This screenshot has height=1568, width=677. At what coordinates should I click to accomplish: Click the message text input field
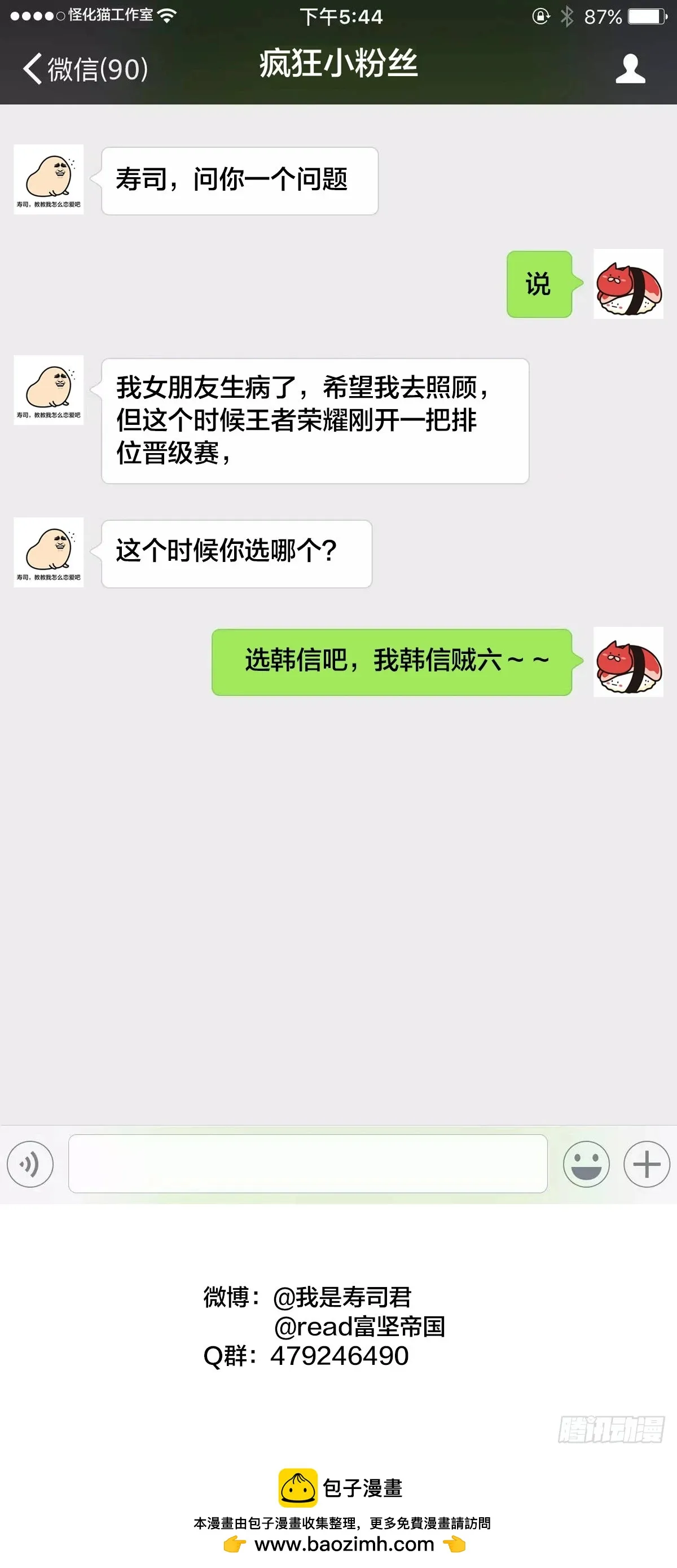click(307, 1163)
